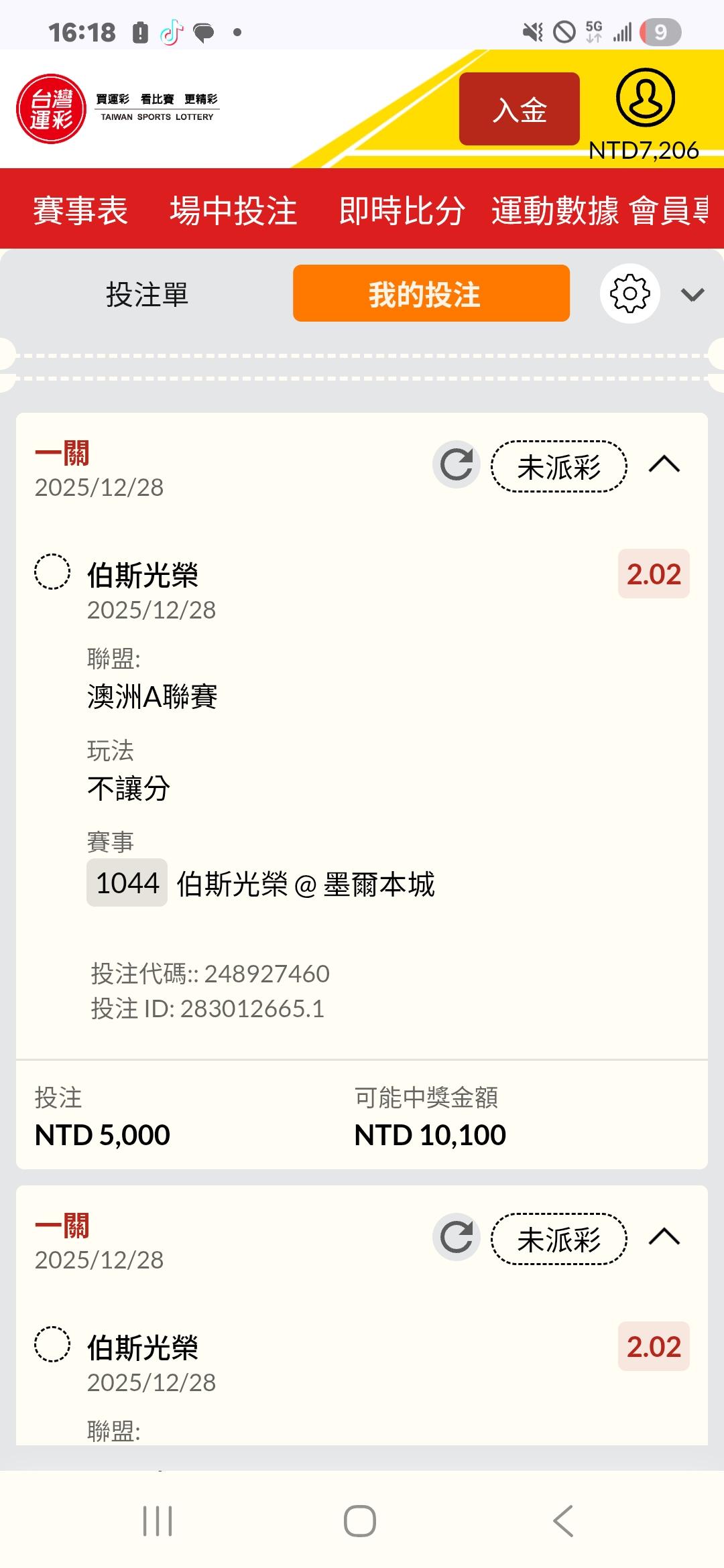Open 運動數據 sports data
724x1568 pixels.
tap(554, 210)
